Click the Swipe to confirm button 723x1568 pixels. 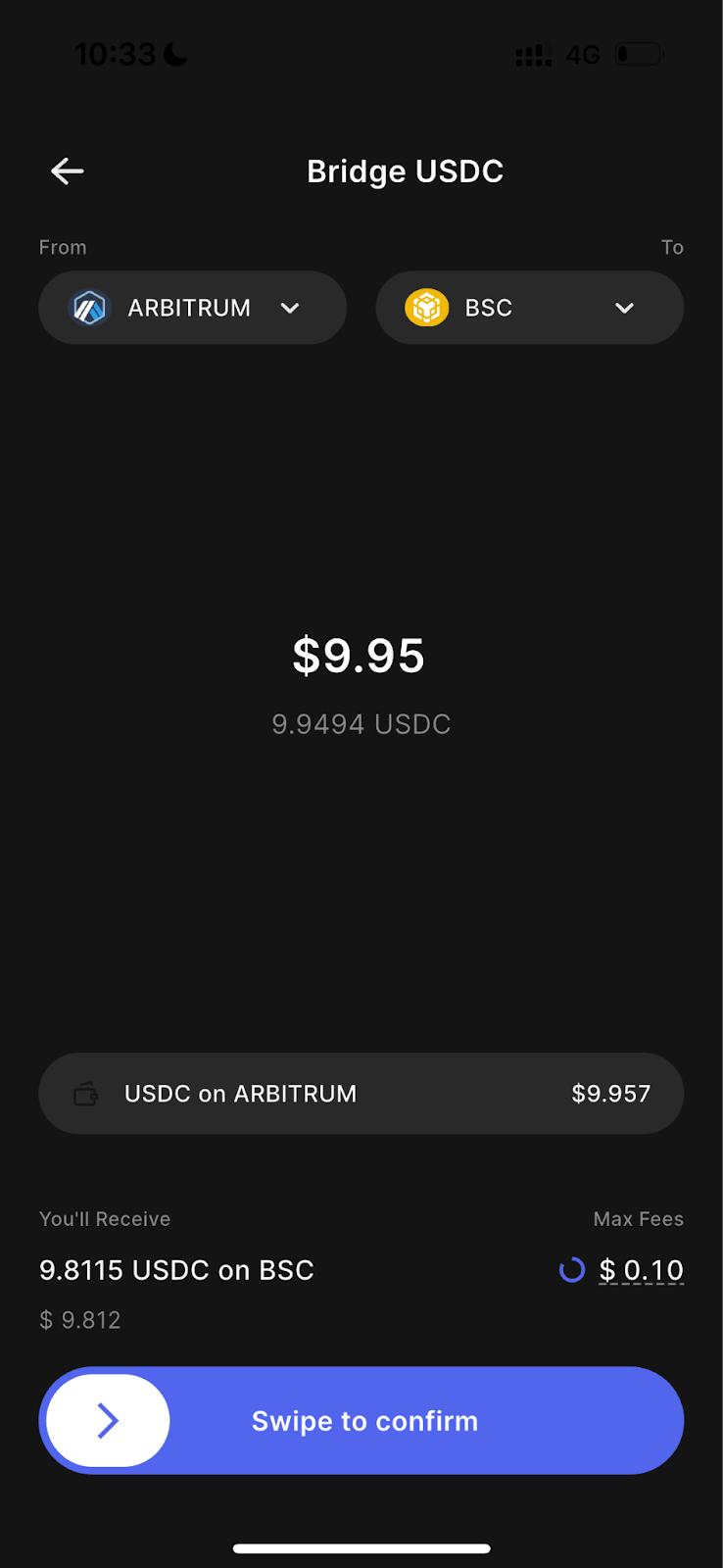pos(361,1421)
